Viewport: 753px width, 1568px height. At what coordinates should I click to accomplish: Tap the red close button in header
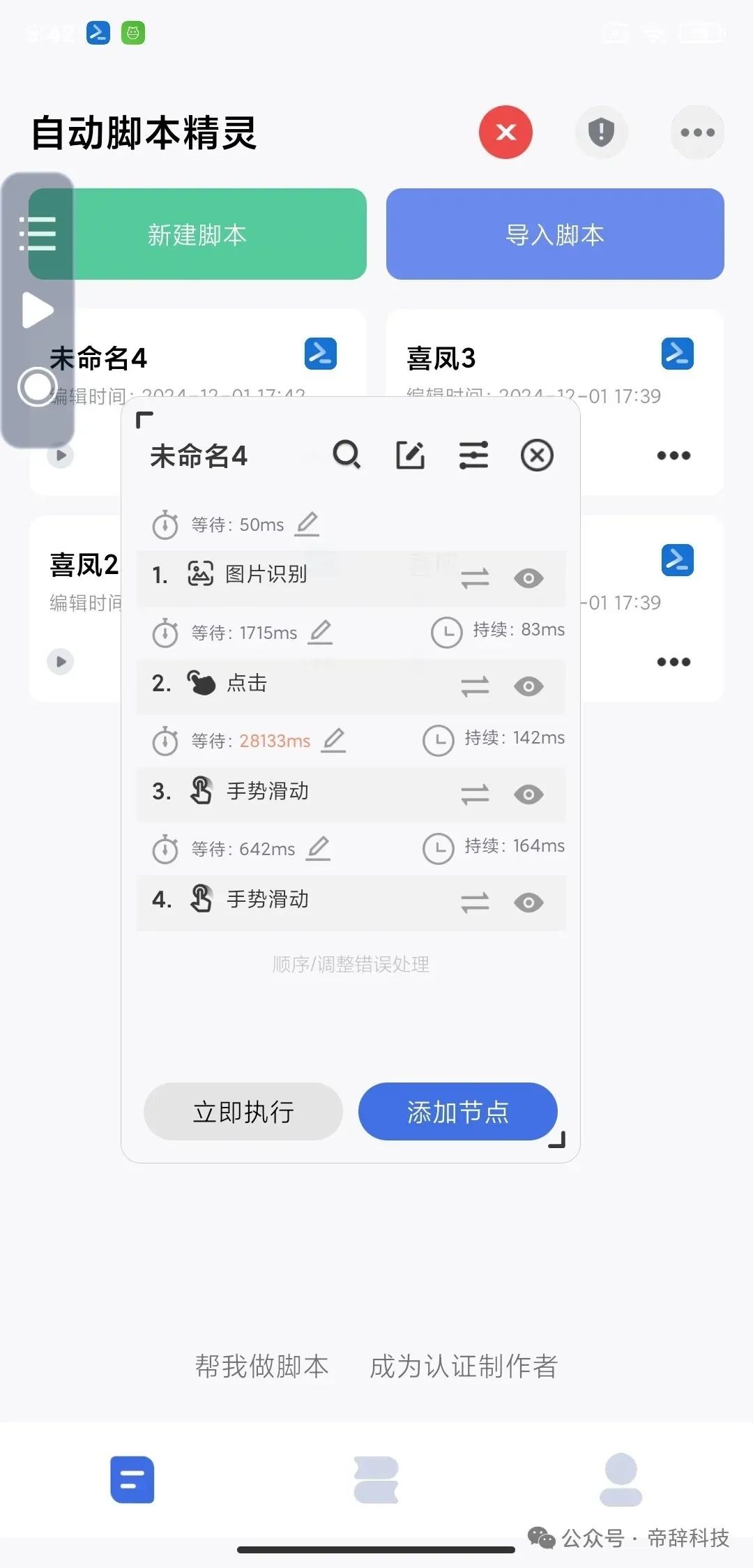[505, 133]
